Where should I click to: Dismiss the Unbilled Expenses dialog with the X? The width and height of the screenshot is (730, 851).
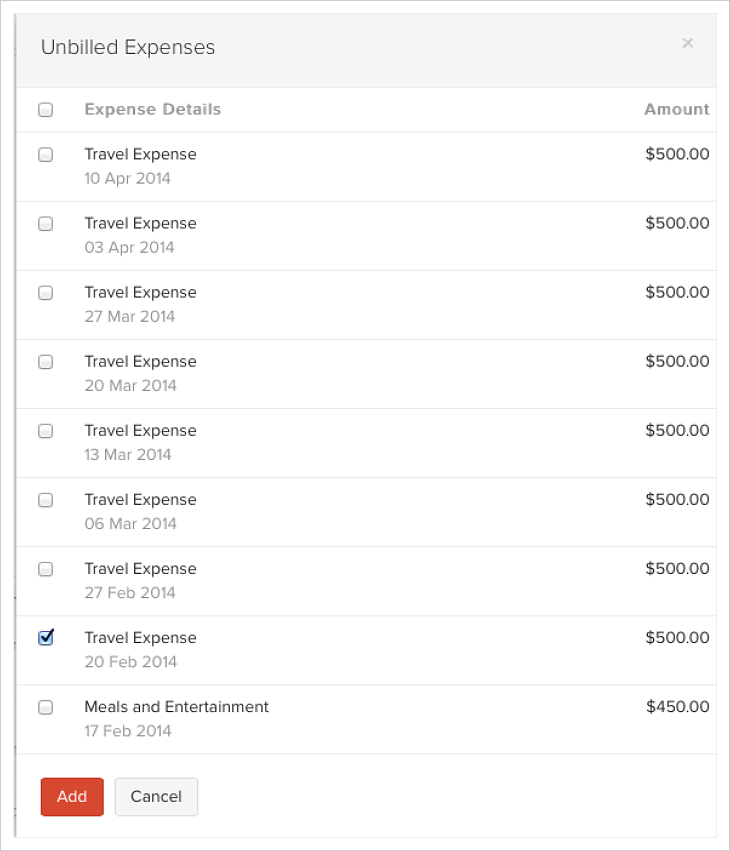click(688, 43)
